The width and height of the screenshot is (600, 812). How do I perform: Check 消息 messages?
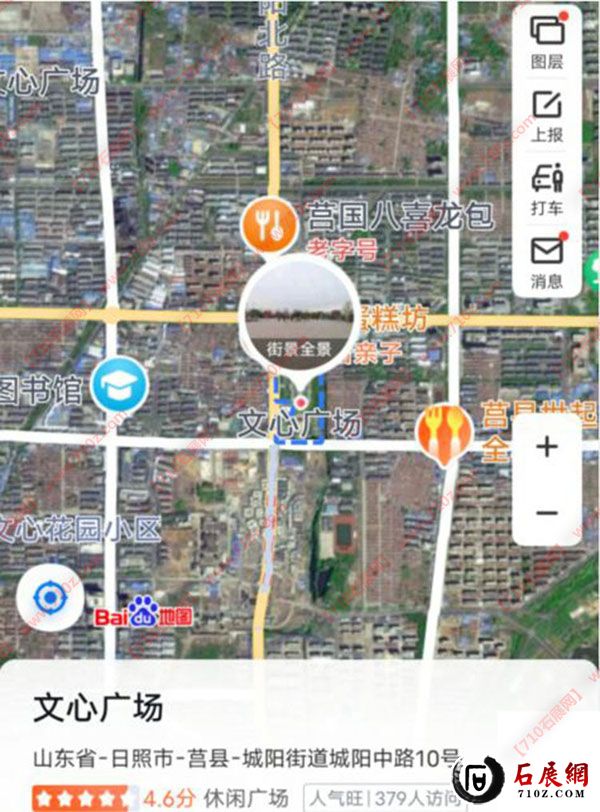point(547,260)
